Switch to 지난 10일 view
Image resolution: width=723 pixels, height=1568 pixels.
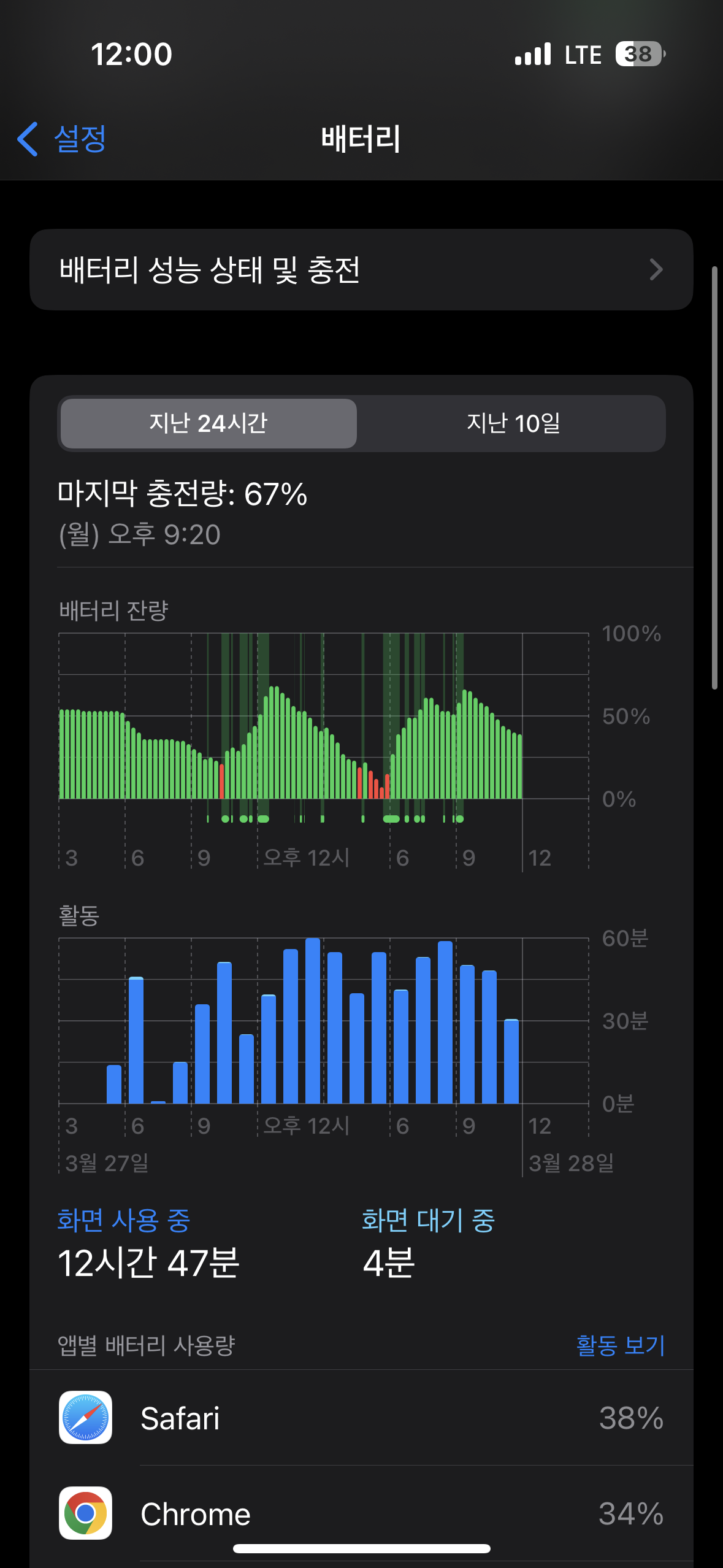coord(513,423)
